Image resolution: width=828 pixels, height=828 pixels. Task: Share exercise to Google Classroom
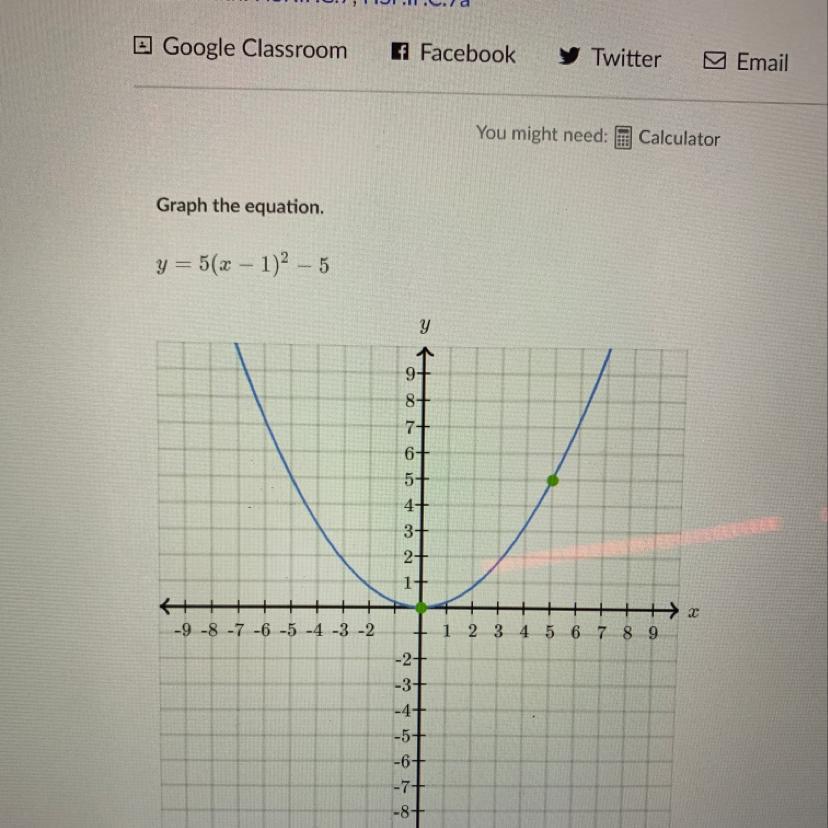point(241,48)
